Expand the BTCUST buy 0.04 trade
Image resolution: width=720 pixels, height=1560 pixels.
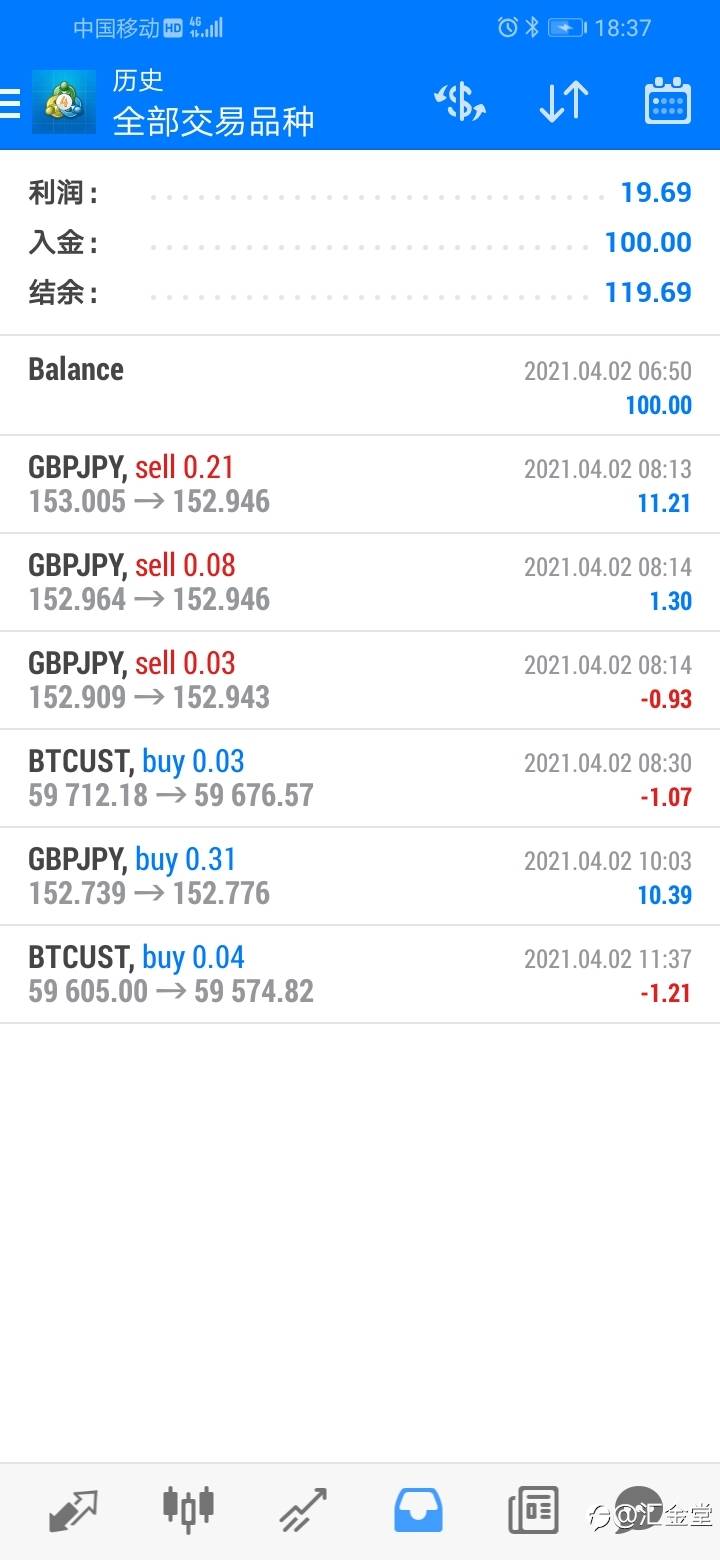(x=360, y=974)
